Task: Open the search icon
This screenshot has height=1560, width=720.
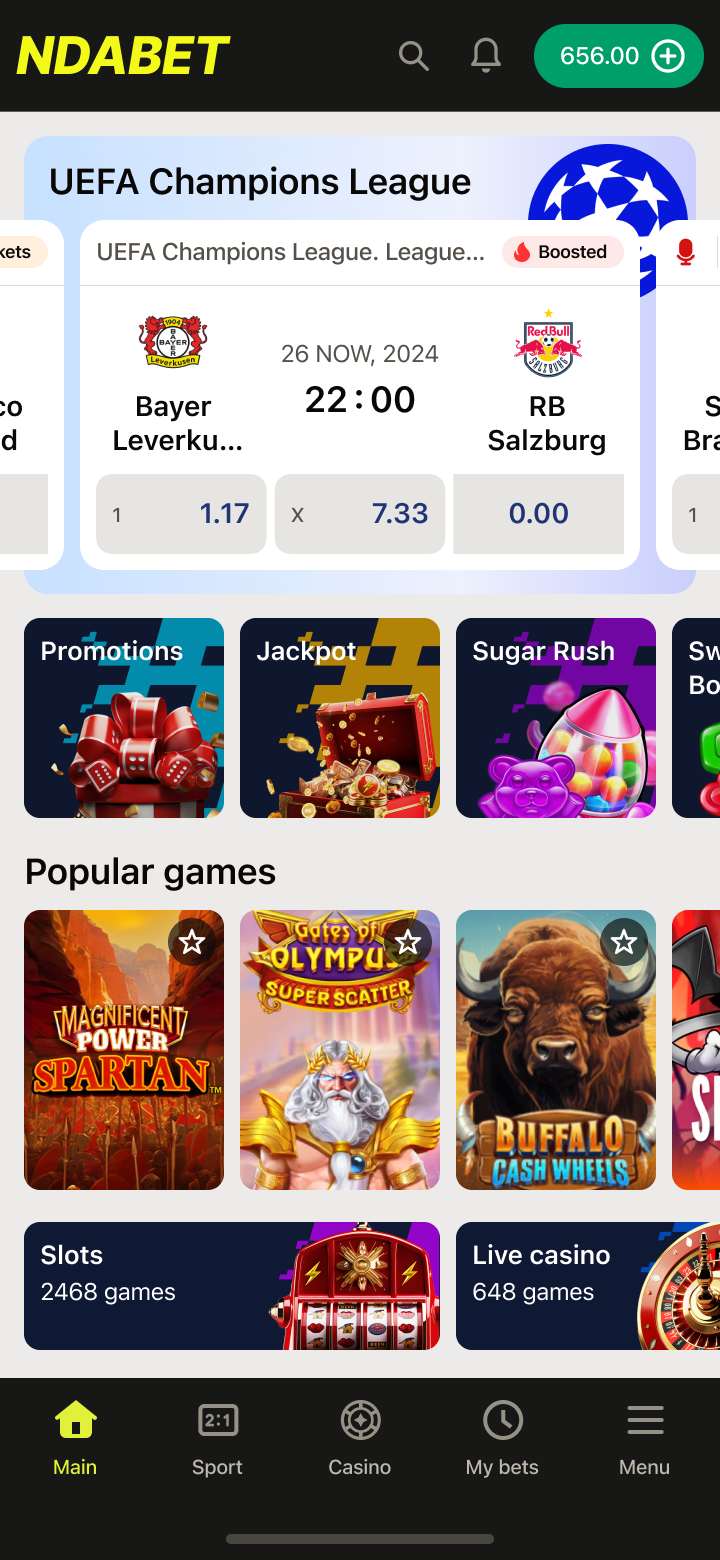Action: (413, 56)
